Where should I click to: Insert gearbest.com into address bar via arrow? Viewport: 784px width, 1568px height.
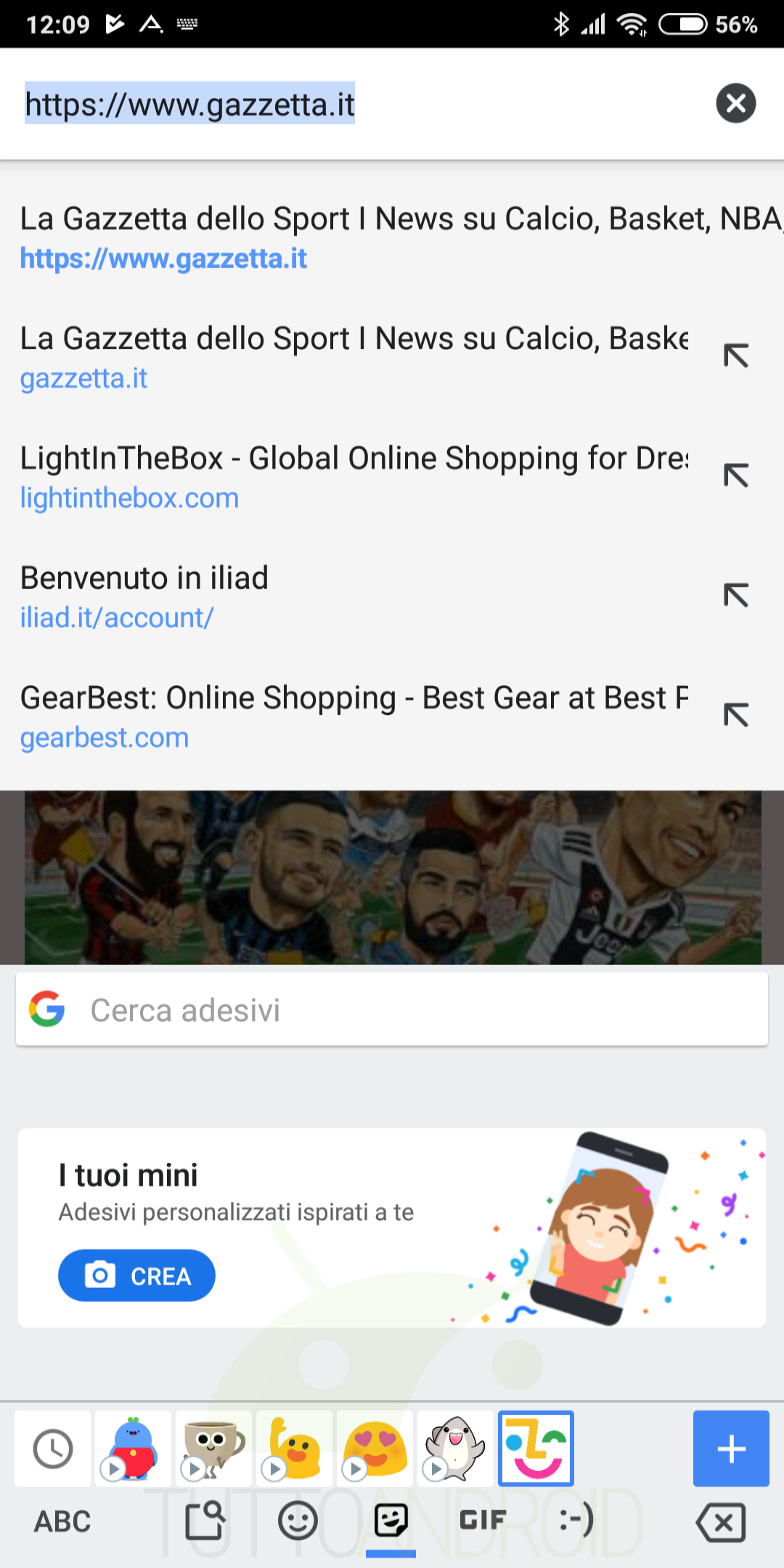click(x=735, y=715)
